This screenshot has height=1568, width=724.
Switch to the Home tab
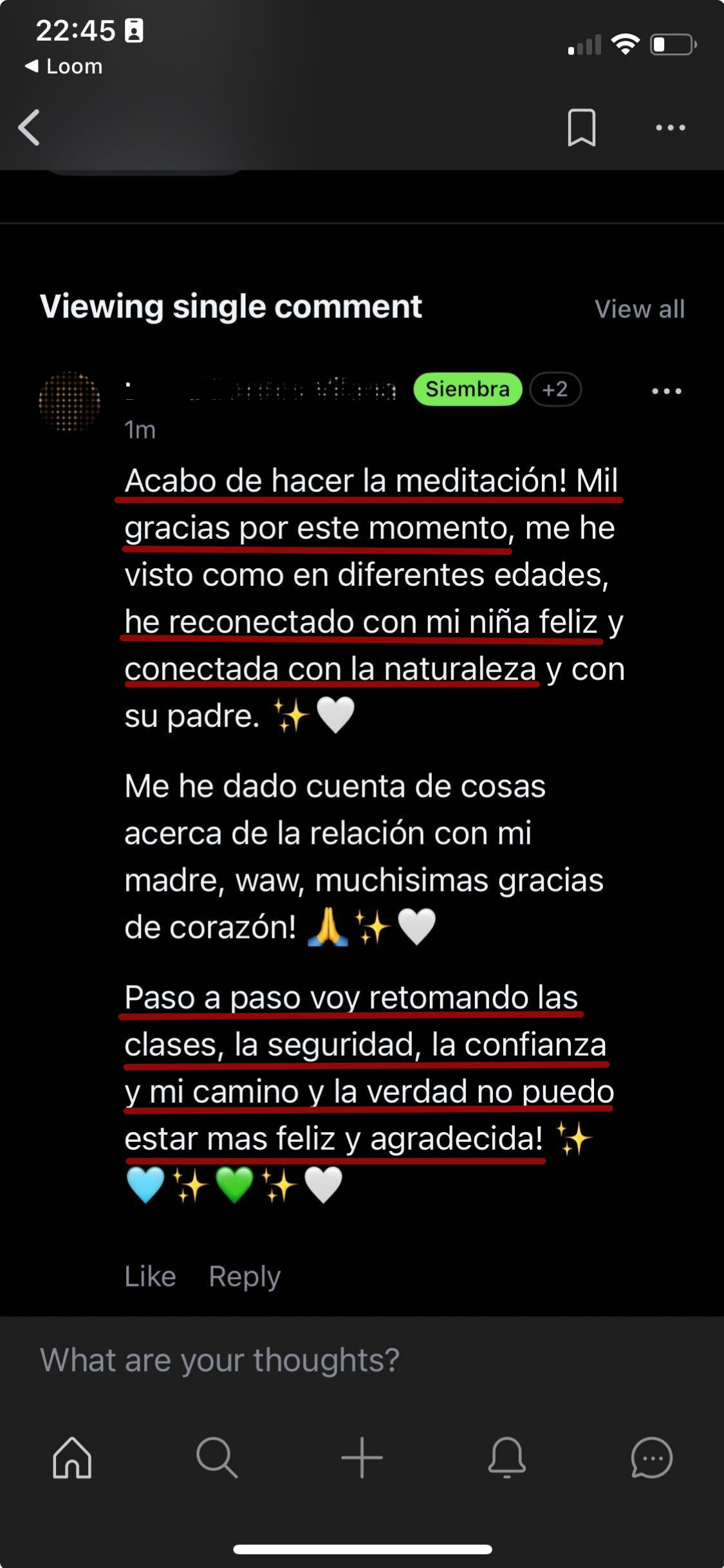coord(72,1457)
